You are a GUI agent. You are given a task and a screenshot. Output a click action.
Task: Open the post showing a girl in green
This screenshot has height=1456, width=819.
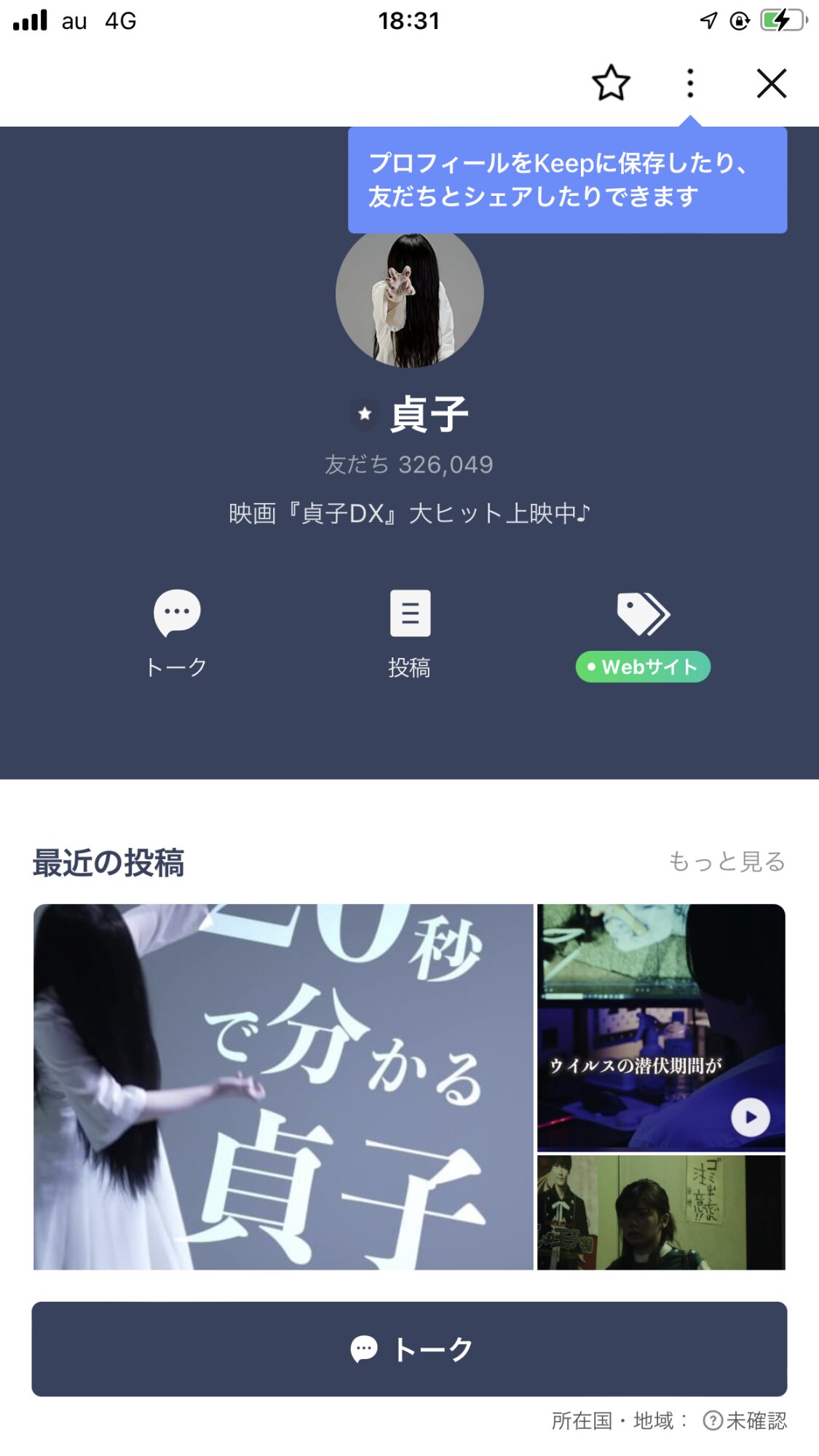(660, 1212)
